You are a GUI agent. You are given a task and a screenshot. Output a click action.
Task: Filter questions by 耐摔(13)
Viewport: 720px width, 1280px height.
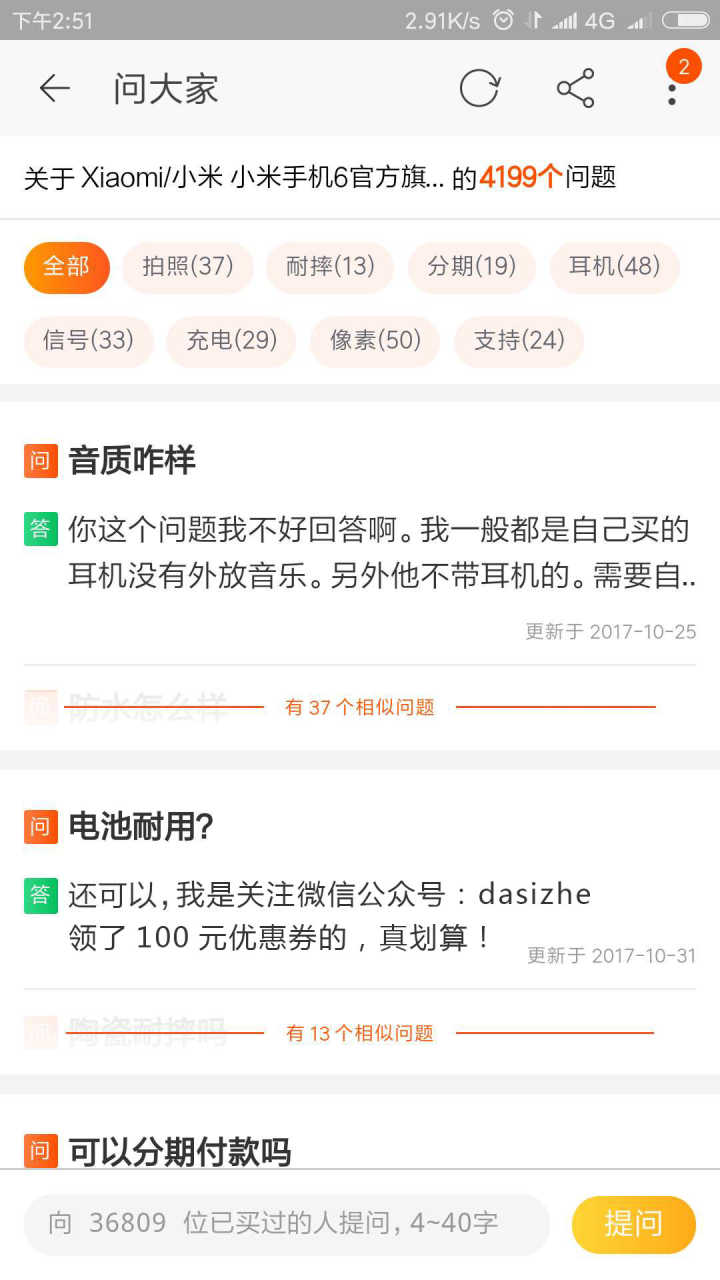pos(330,266)
